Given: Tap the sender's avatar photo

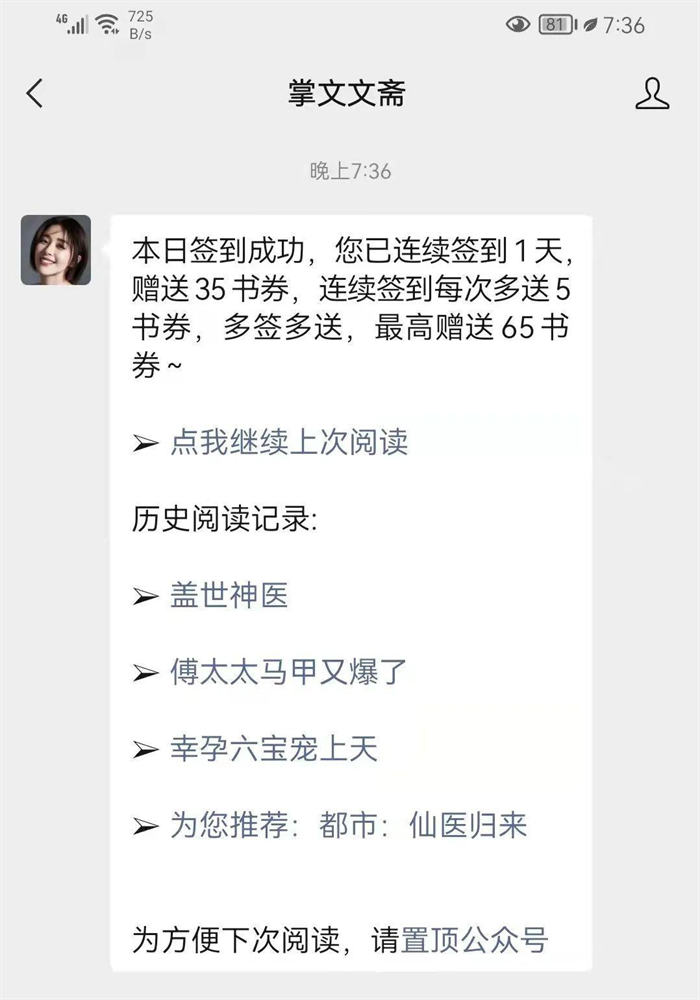Looking at the screenshot, I should [x=56, y=250].
